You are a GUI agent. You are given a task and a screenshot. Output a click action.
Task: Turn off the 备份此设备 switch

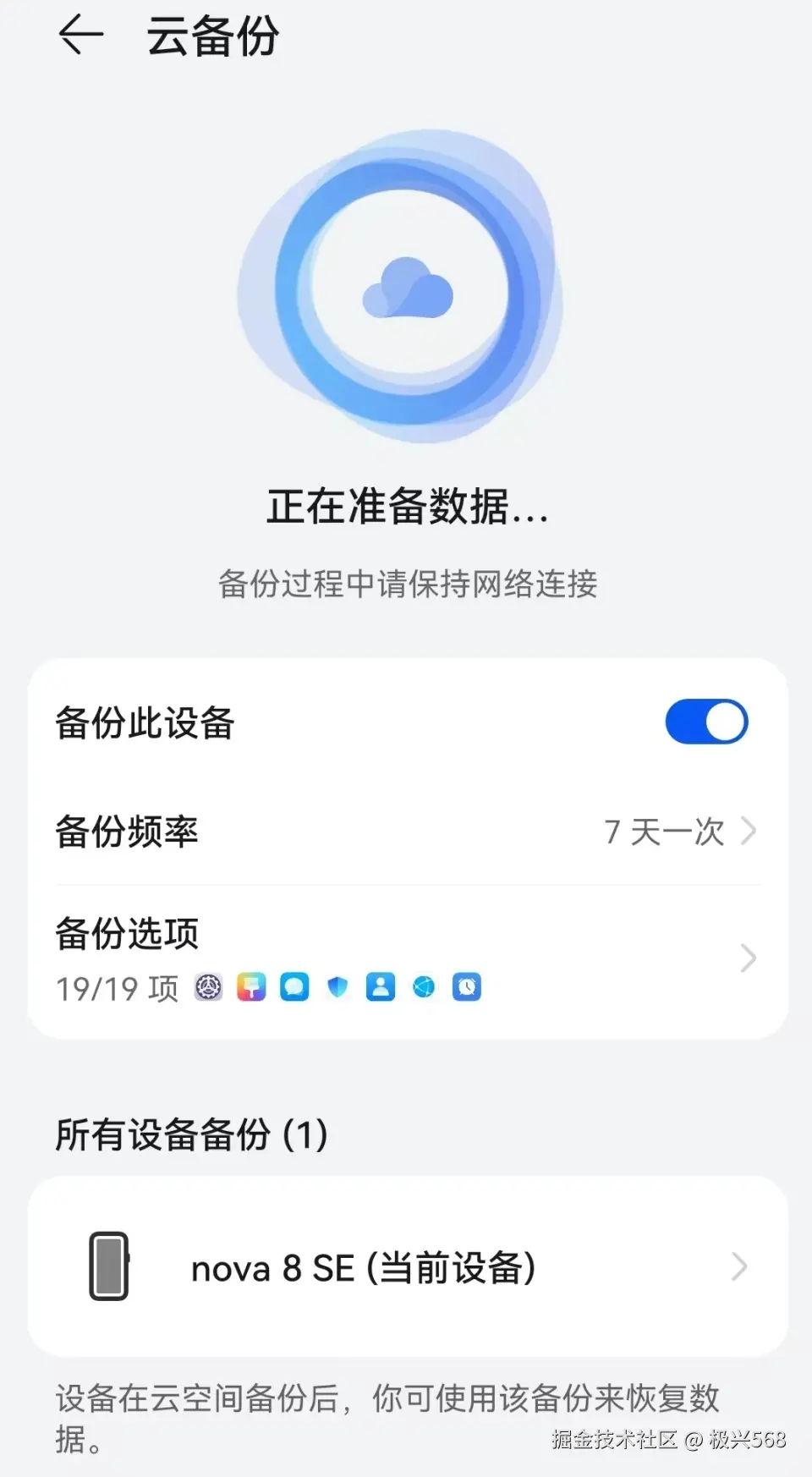706,722
